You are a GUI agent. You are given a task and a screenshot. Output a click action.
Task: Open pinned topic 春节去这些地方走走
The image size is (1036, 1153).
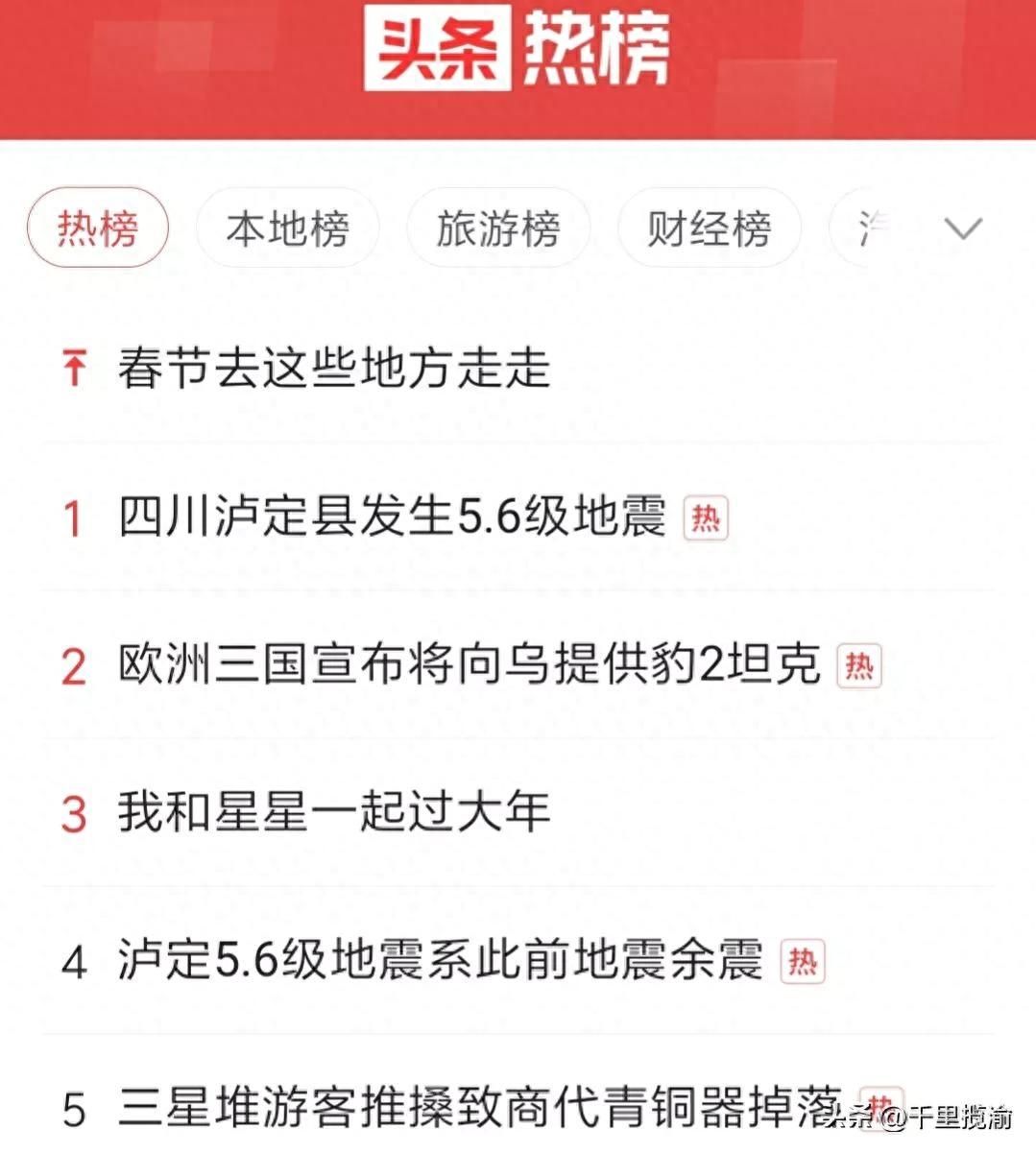pyautogui.click(x=334, y=369)
